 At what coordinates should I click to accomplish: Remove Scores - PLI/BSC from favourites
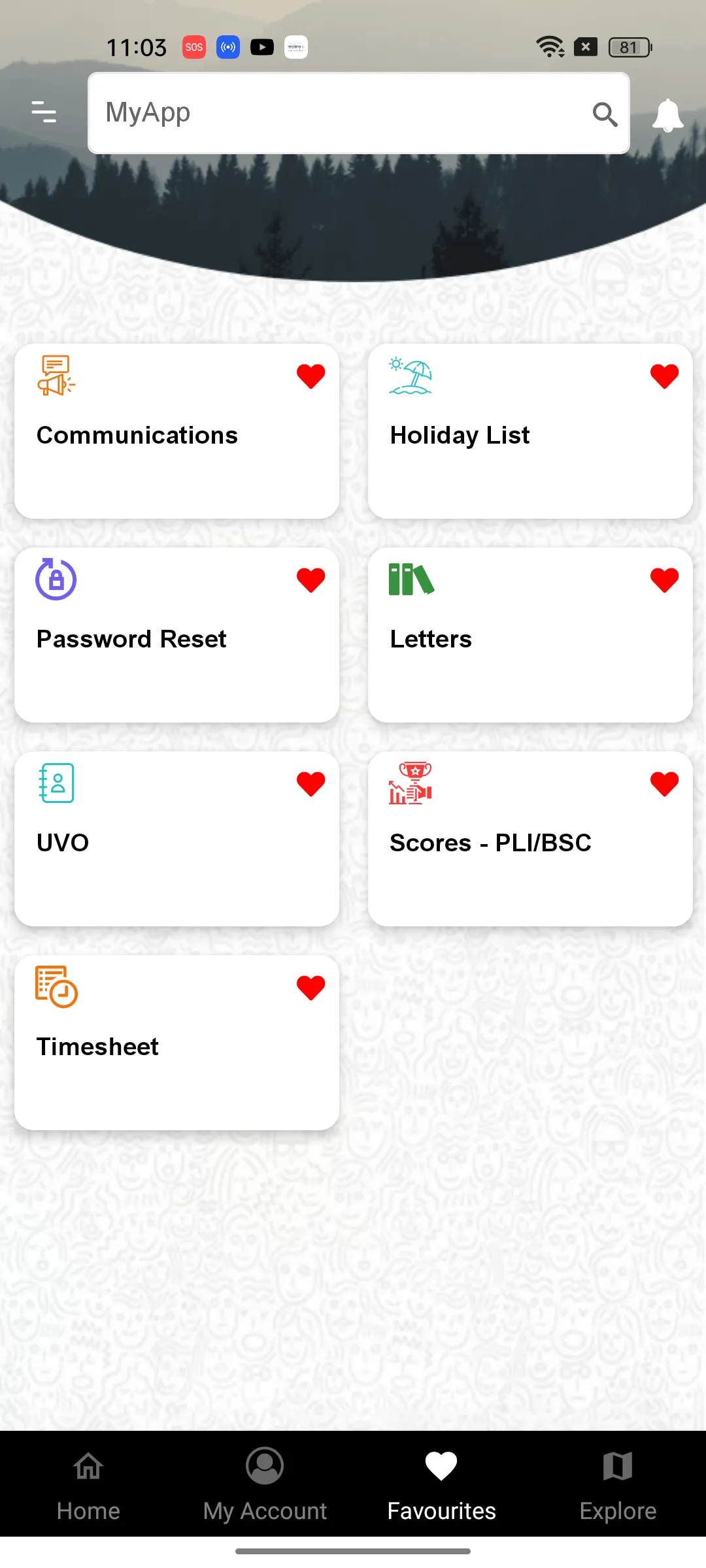(664, 784)
